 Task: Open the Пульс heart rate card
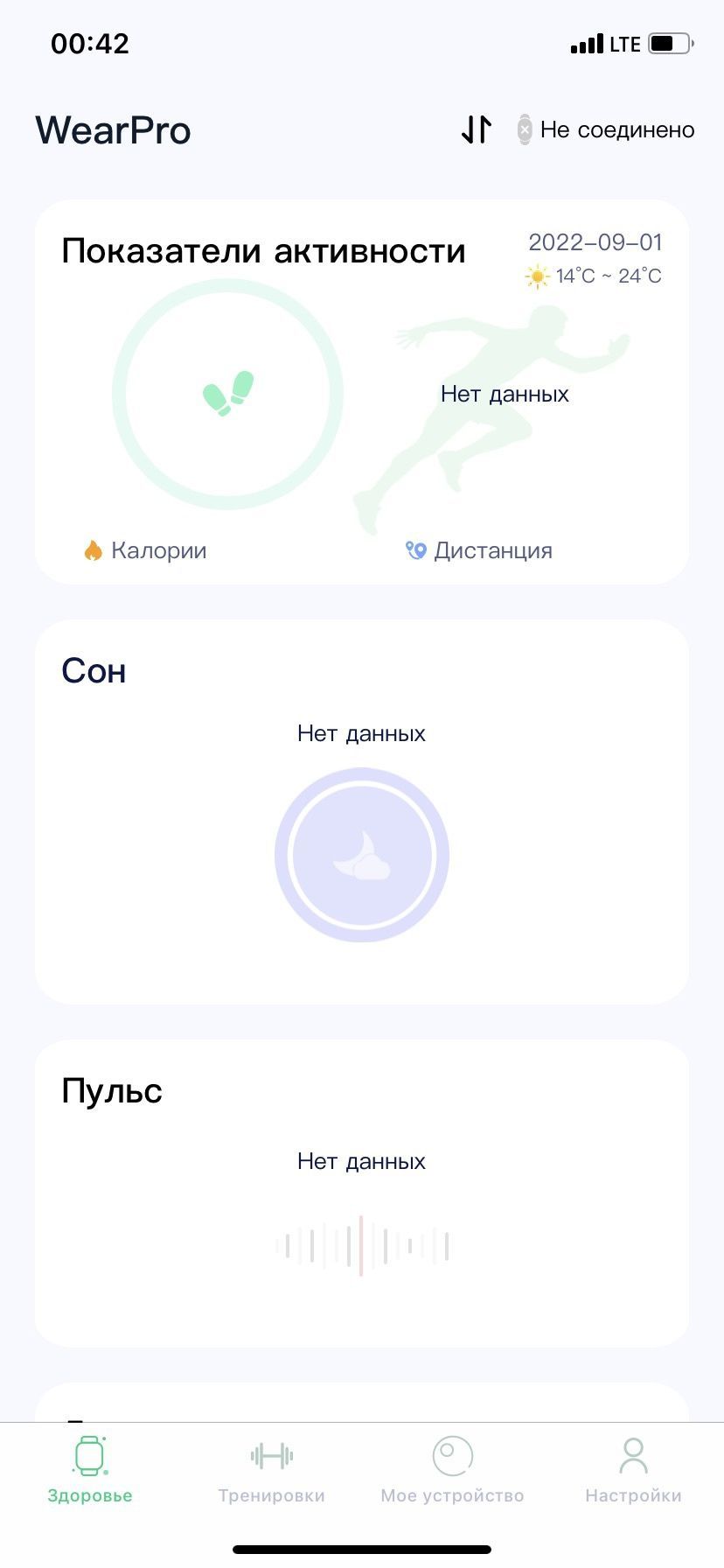click(x=362, y=1193)
